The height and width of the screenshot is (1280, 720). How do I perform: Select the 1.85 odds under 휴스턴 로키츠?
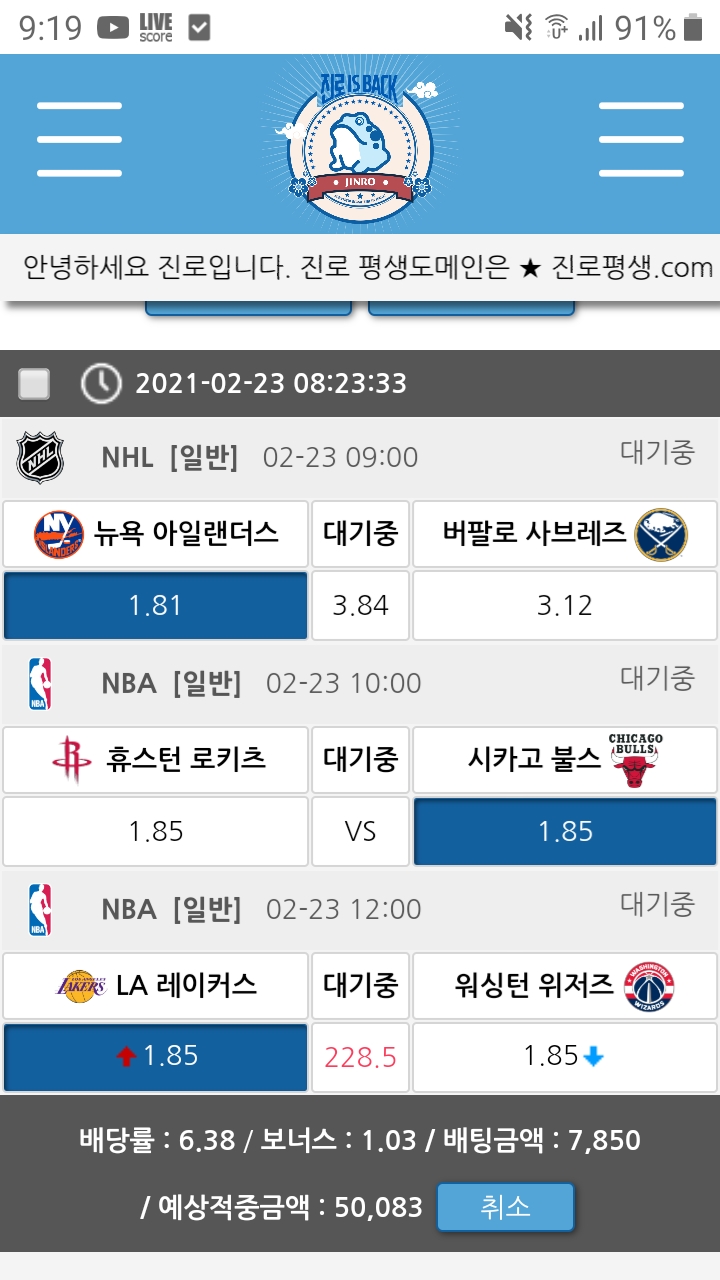pos(155,831)
